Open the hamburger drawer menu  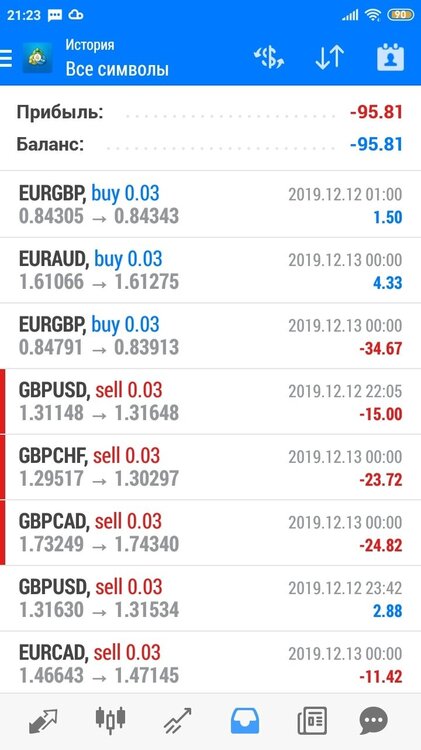pos(6,58)
